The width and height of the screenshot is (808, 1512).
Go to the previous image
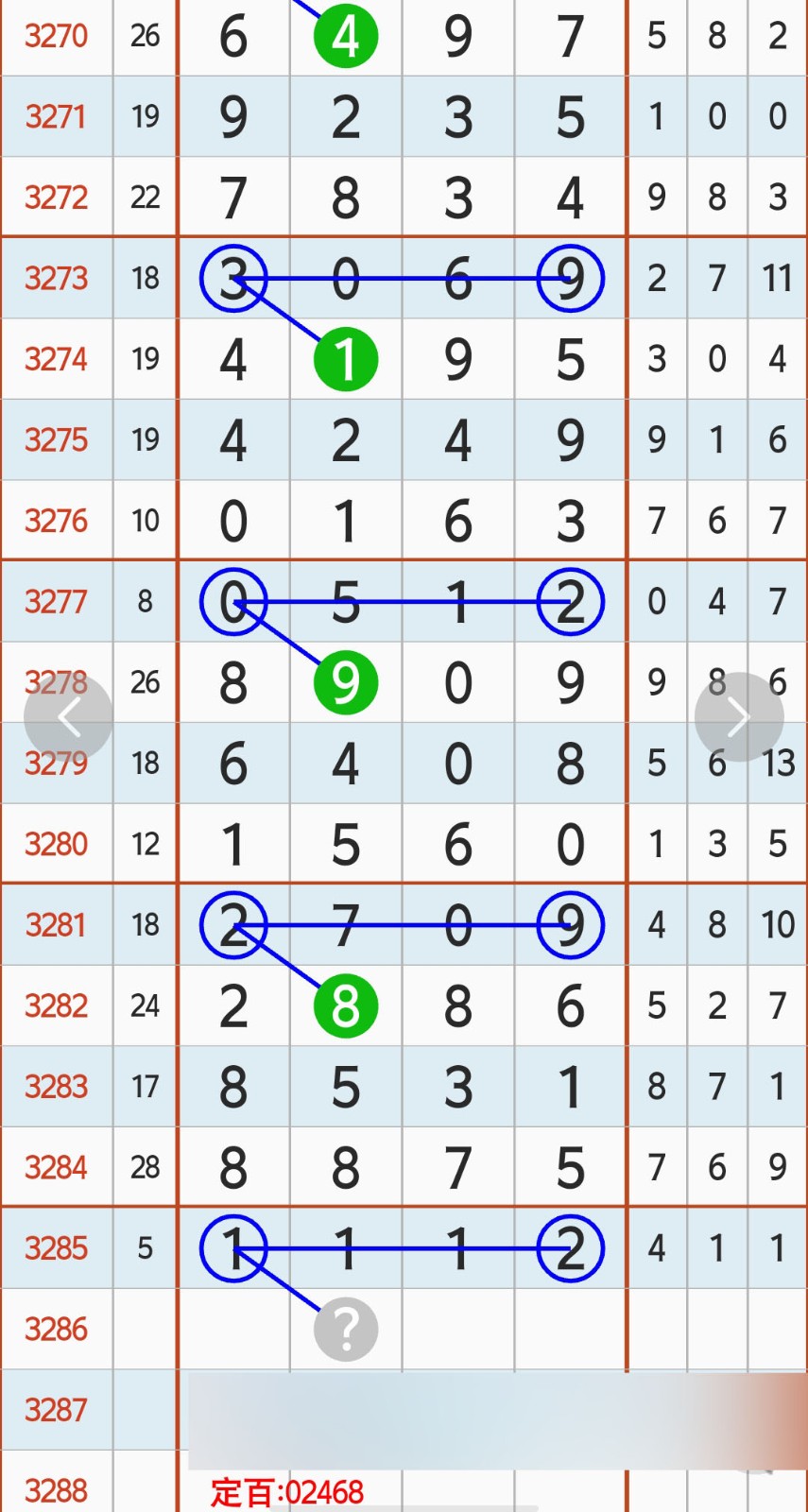point(68,717)
